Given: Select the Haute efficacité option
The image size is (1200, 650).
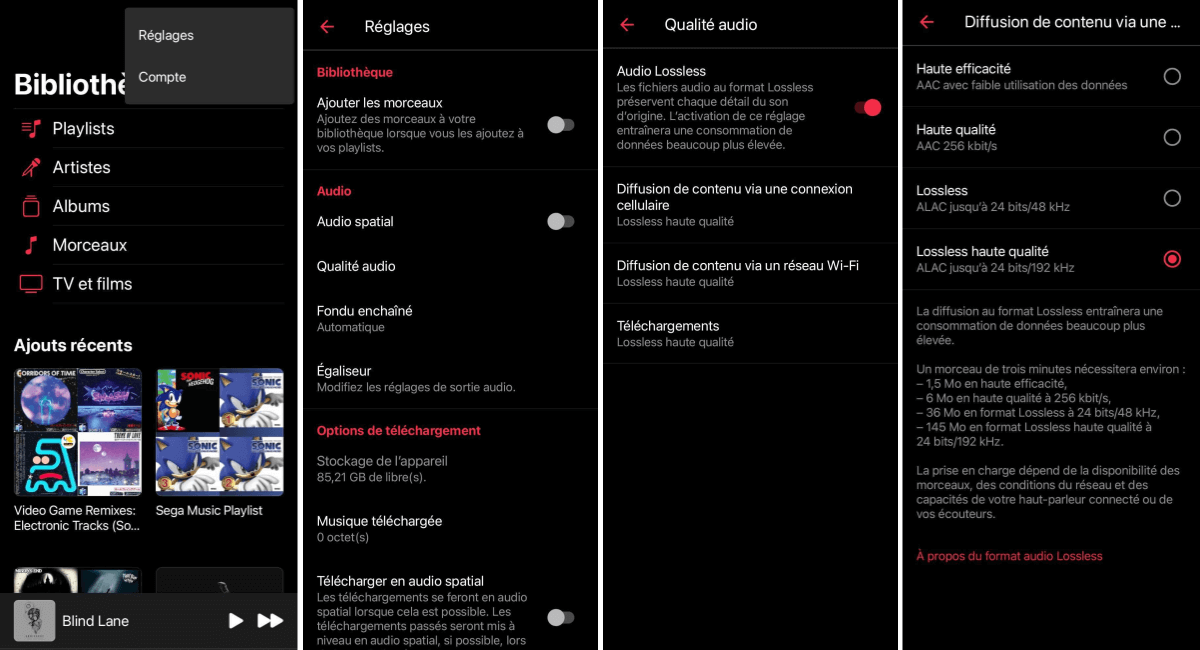Looking at the screenshot, I should tap(1172, 77).
